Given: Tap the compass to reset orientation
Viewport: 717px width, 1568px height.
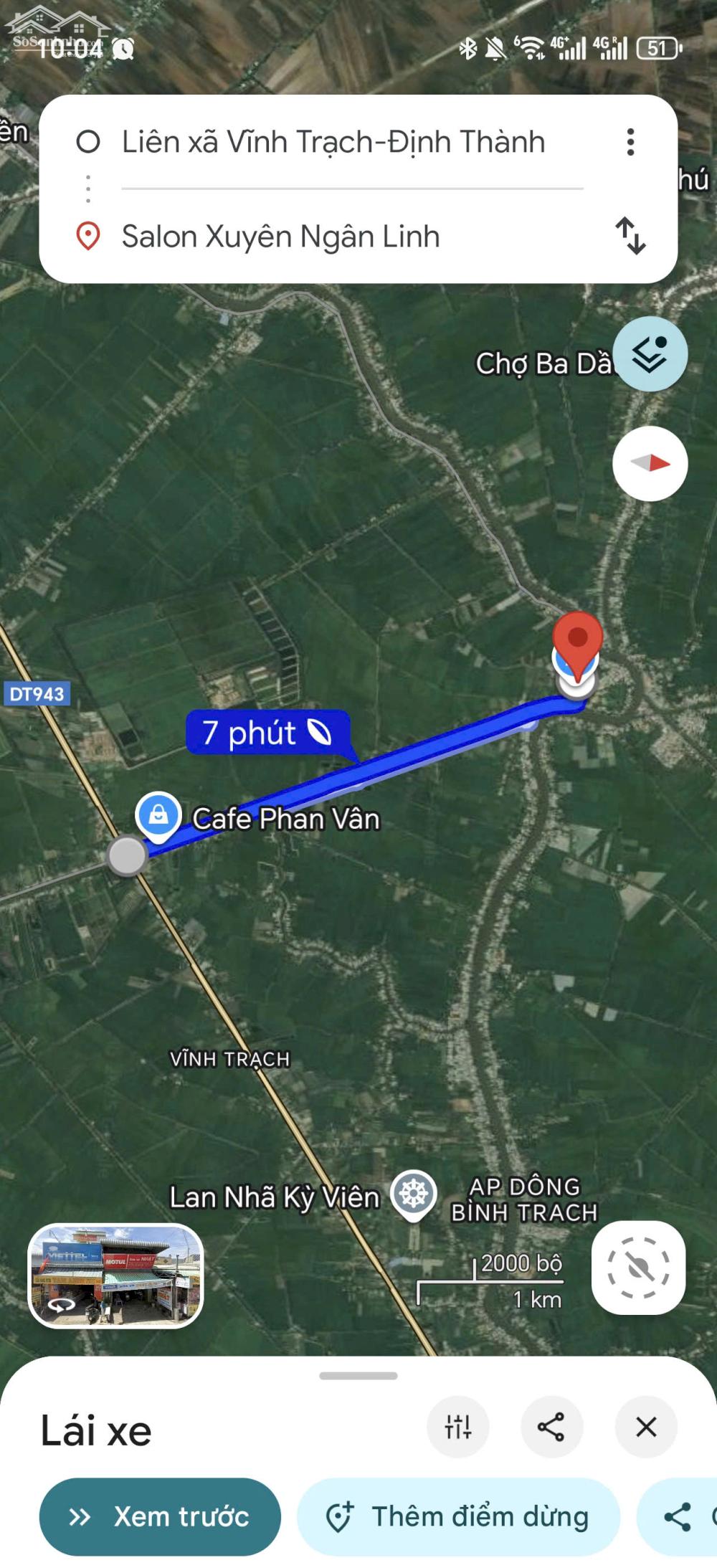Looking at the screenshot, I should 650,464.
